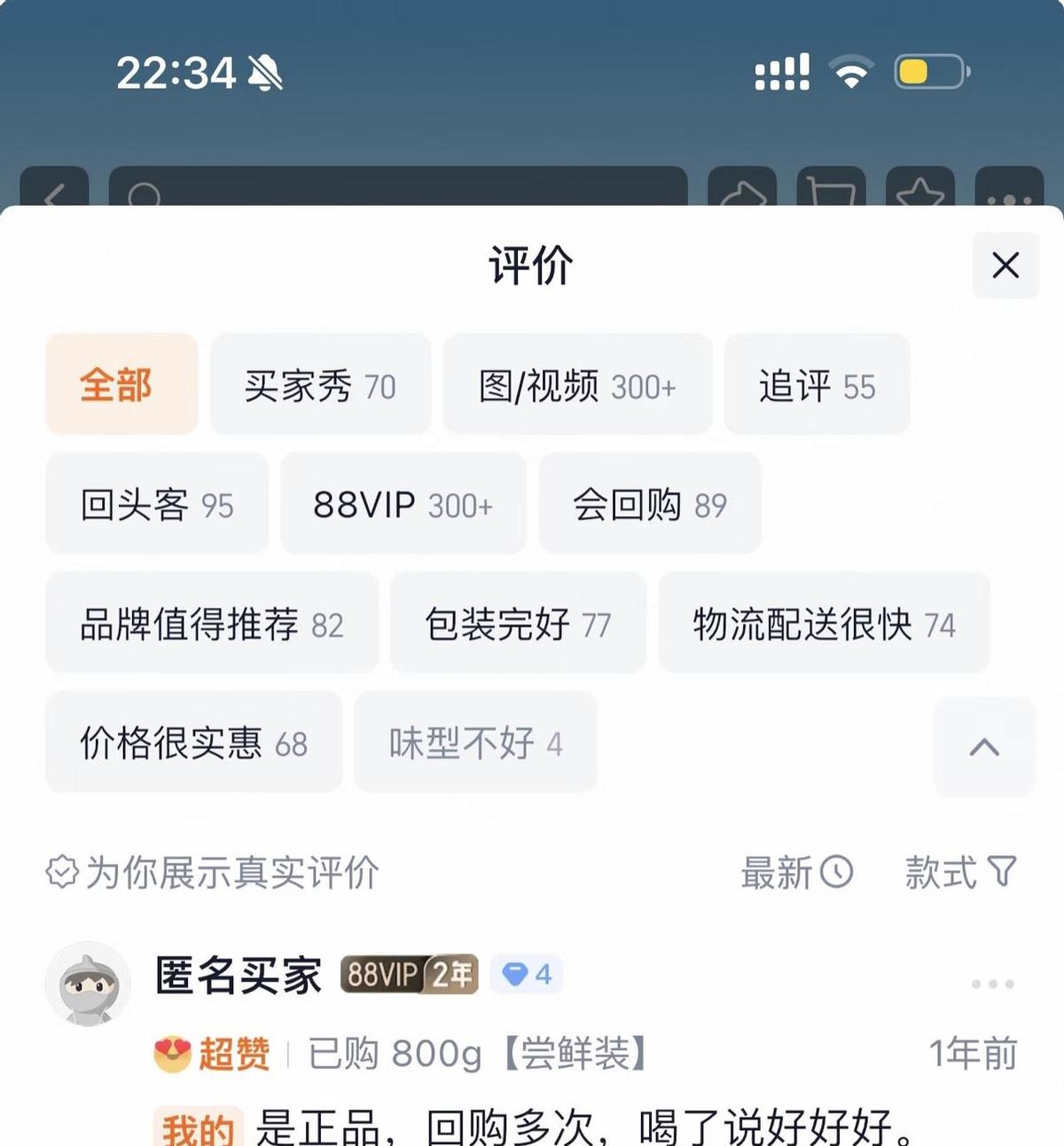The height and width of the screenshot is (1146, 1064).
Task: Sort reviews by 最新
Action: (777, 874)
